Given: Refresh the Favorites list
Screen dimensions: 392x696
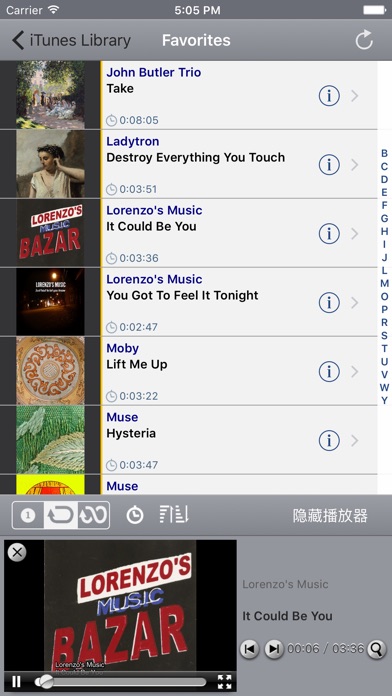Looking at the screenshot, I should pyautogui.click(x=364, y=40).
